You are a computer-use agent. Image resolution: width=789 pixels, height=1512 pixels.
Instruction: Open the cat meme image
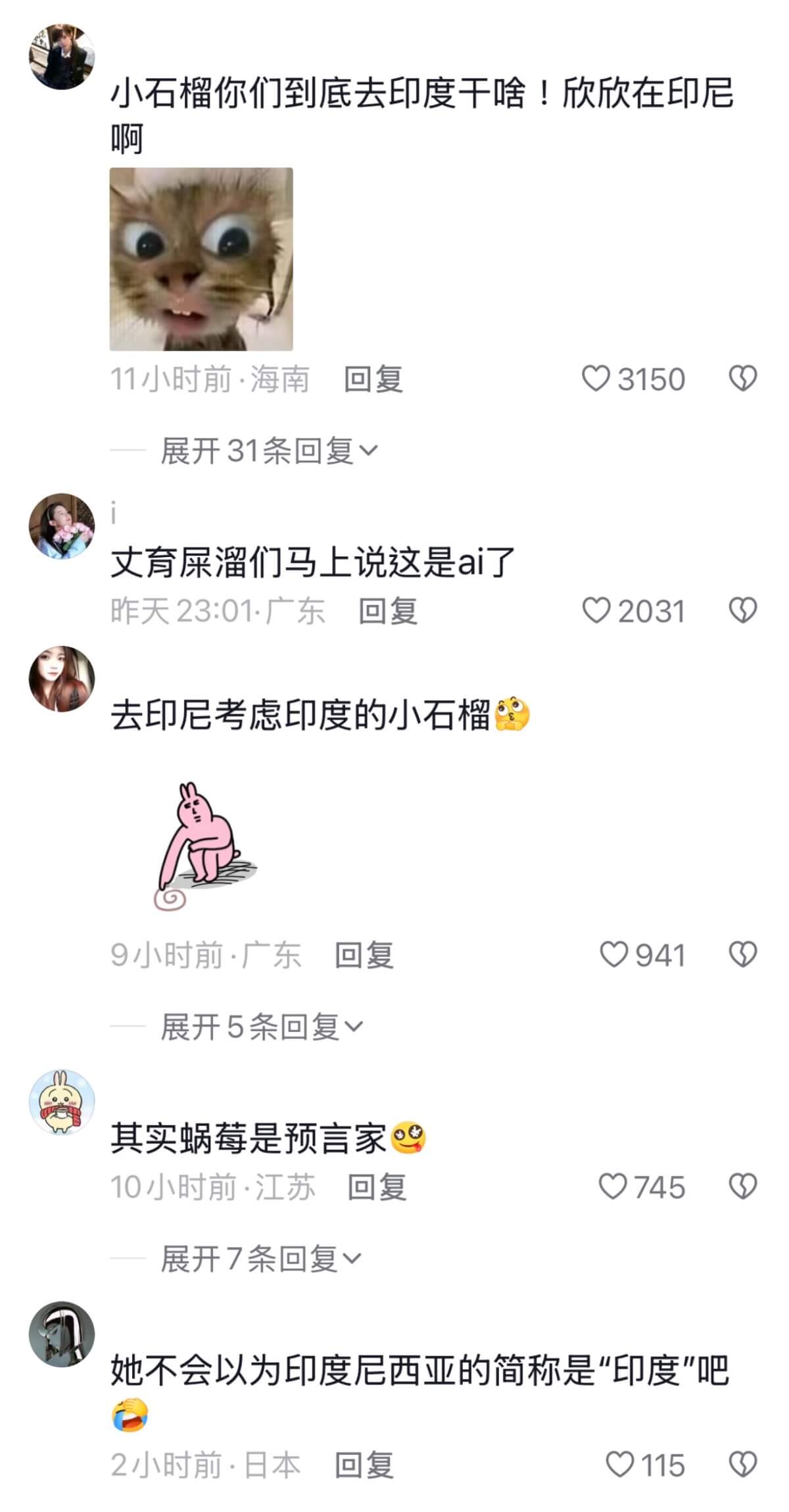point(201,259)
